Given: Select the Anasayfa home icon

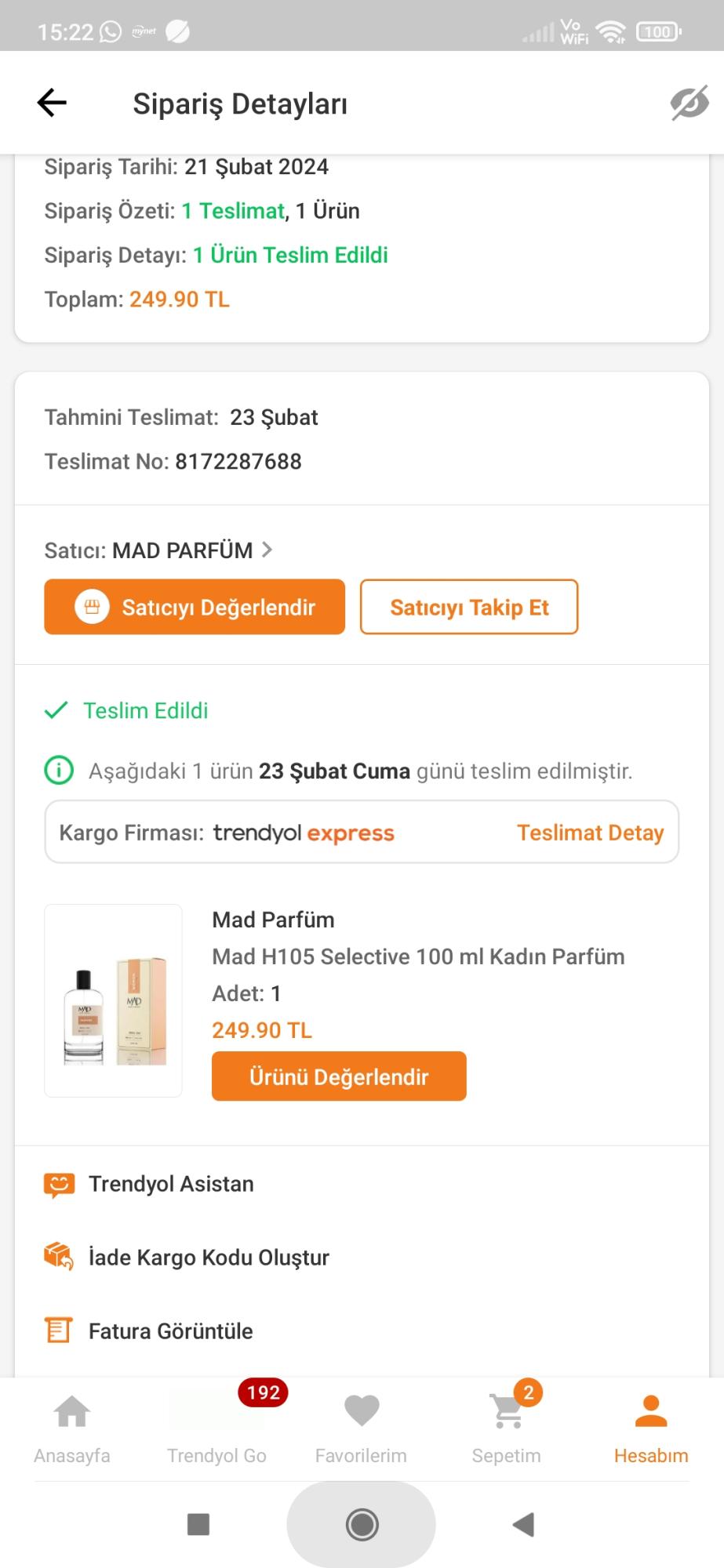Looking at the screenshot, I should pos(71,1409).
